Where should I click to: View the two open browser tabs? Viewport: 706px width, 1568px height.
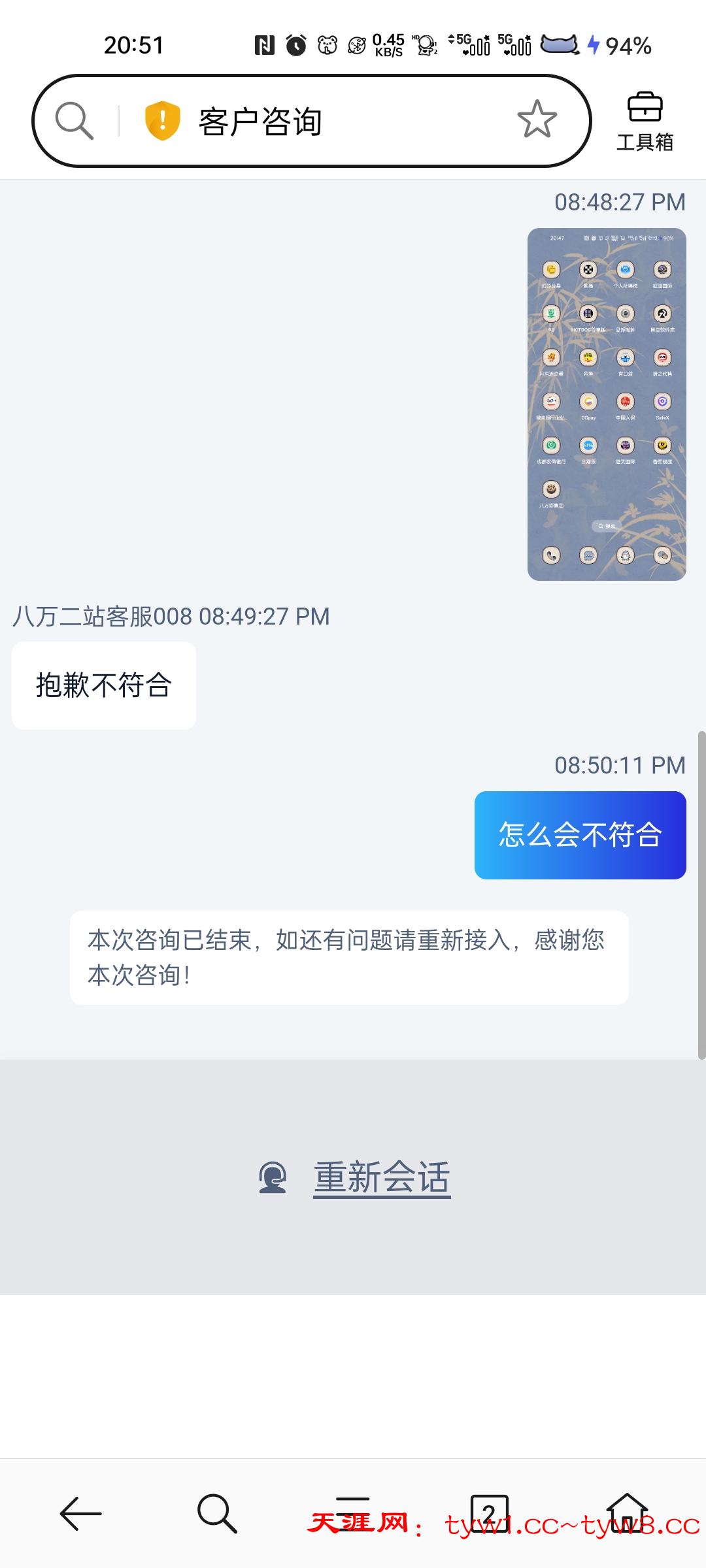pyautogui.click(x=489, y=1512)
